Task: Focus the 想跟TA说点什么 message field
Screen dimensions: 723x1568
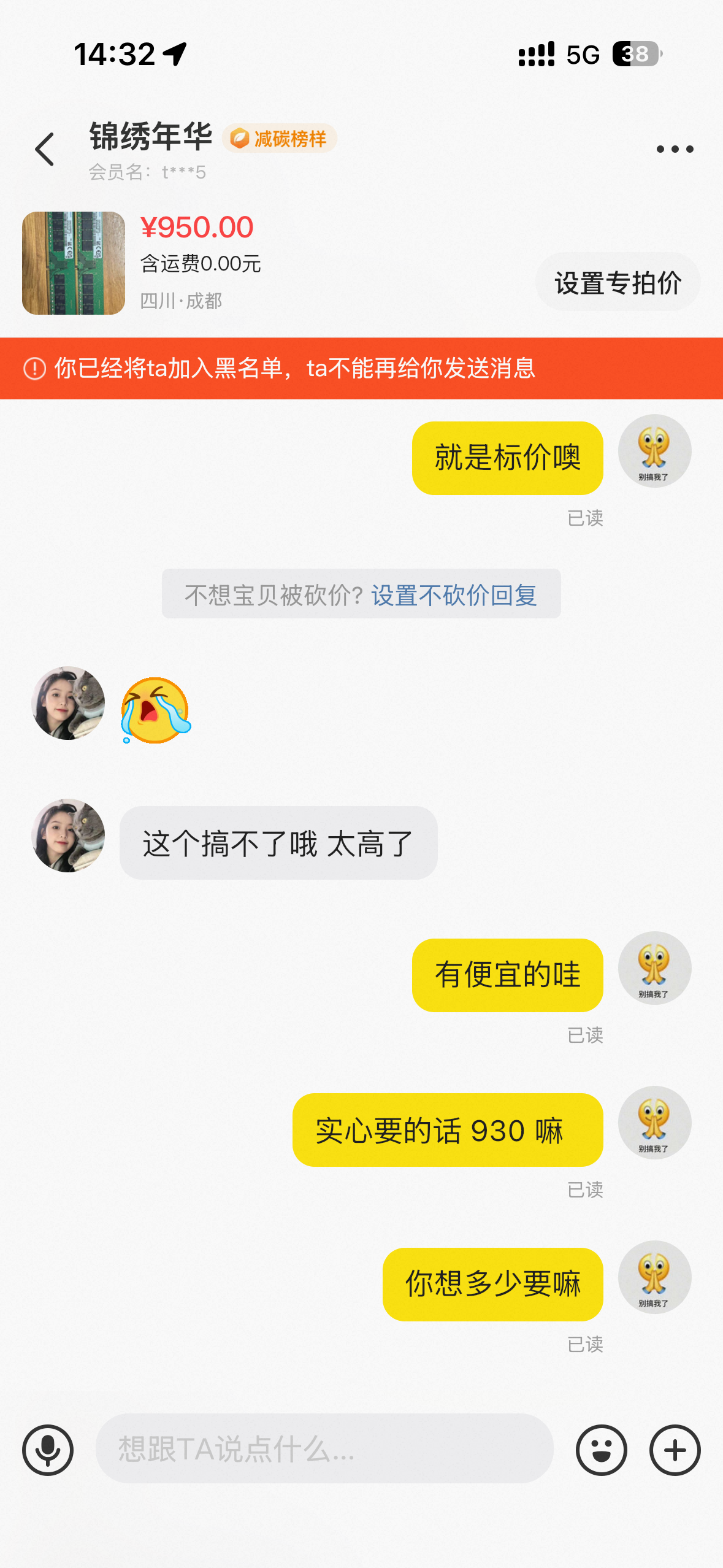Action: point(324,1449)
